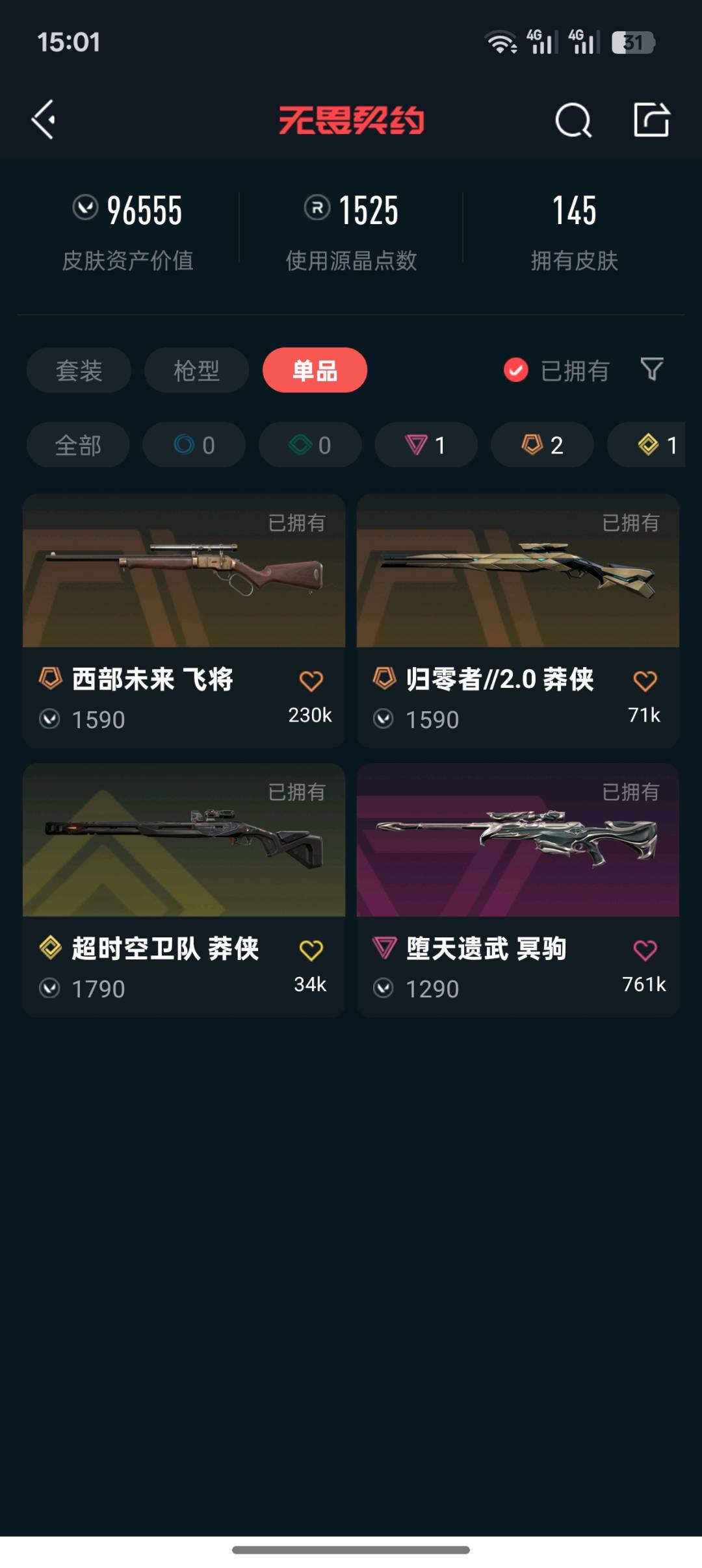Share this skin collection page
Viewport: 702px width, 1568px height.
click(651, 120)
